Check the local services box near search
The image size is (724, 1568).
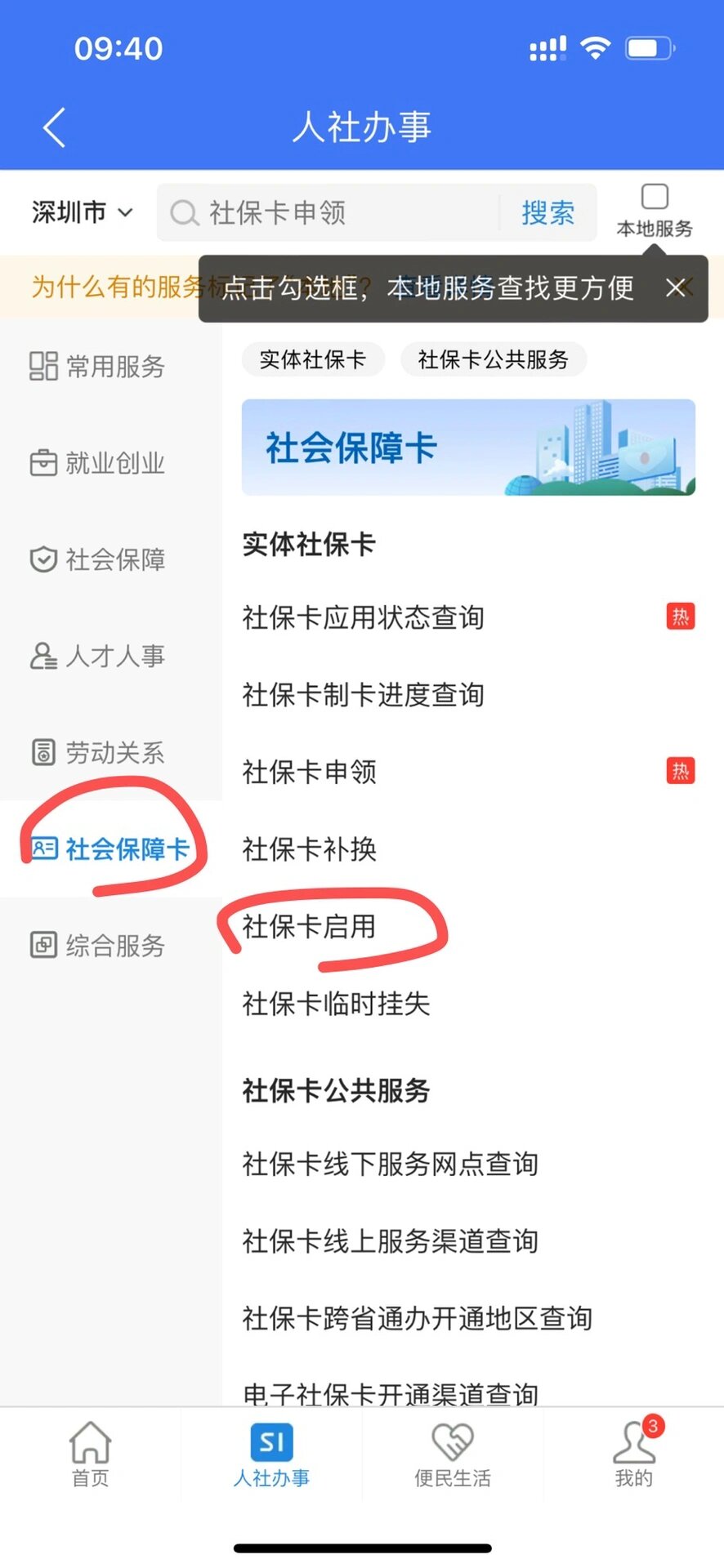655,197
